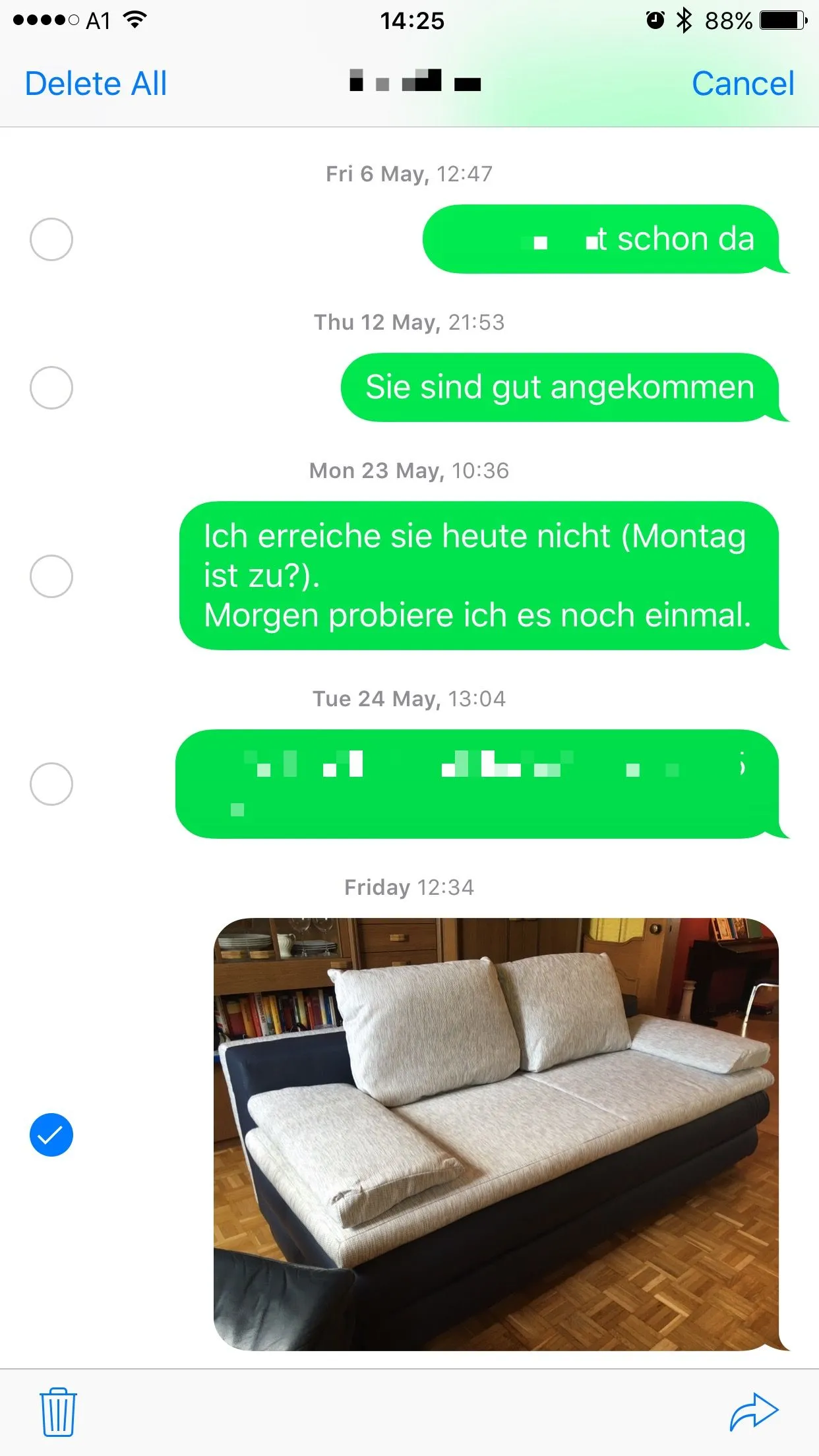Select the "Ich erreiche sie heute nicht" message
The image size is (819, 1456).
[x=51, y=576]
